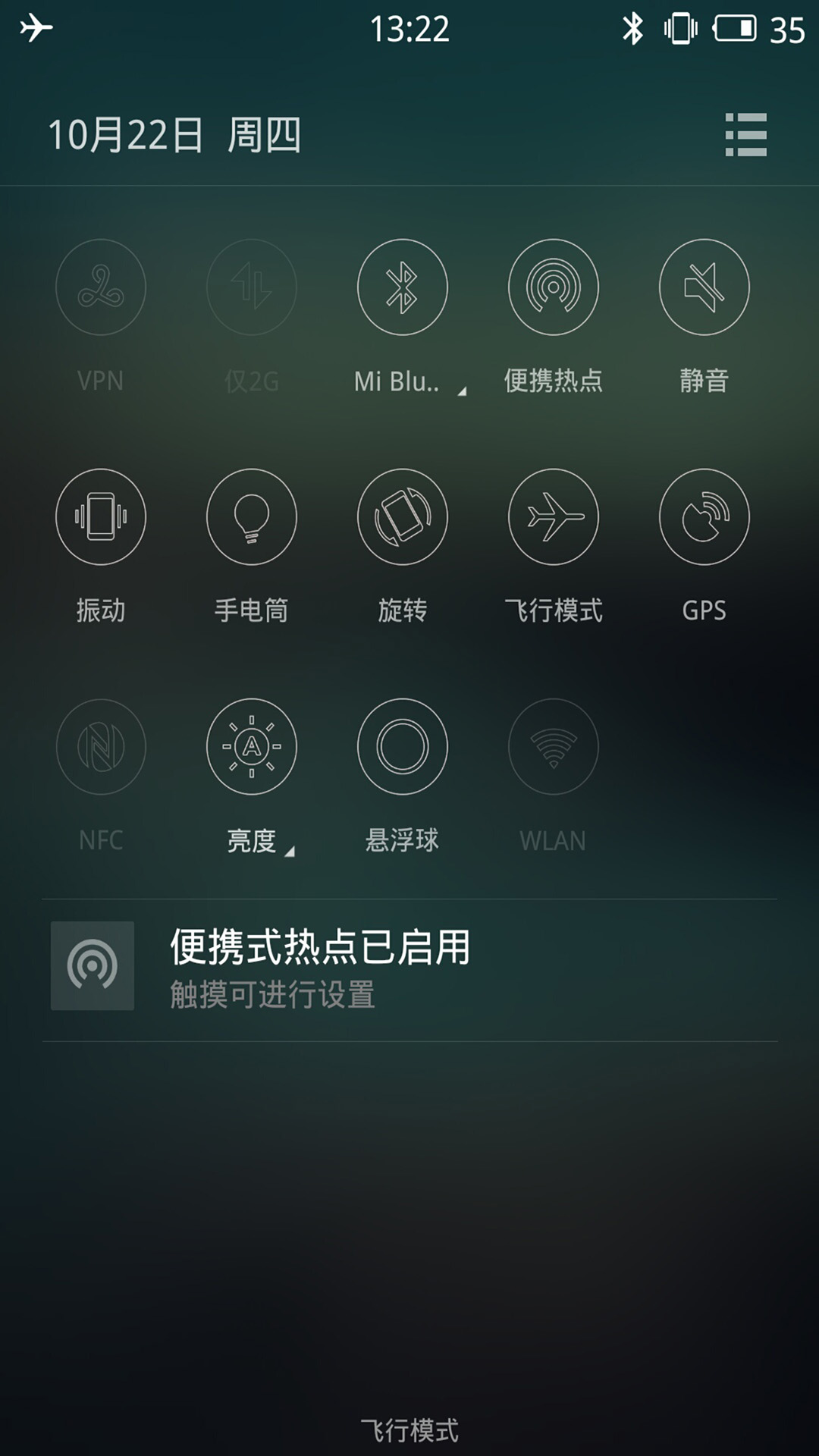The width and height of the screenshot is (819, 1456).
Task: Toggle the NFC quick setting
Action: coord(101,747)
